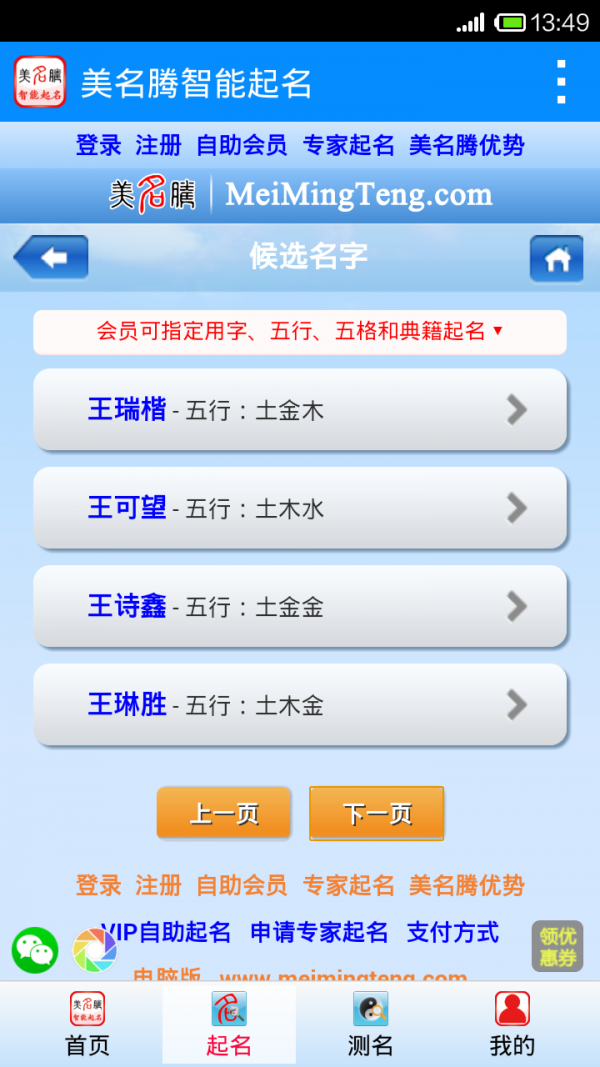Switch to 测名 tab
Image resolution: width=600 pixels, height=1067 pixels.
point(370,1024)
